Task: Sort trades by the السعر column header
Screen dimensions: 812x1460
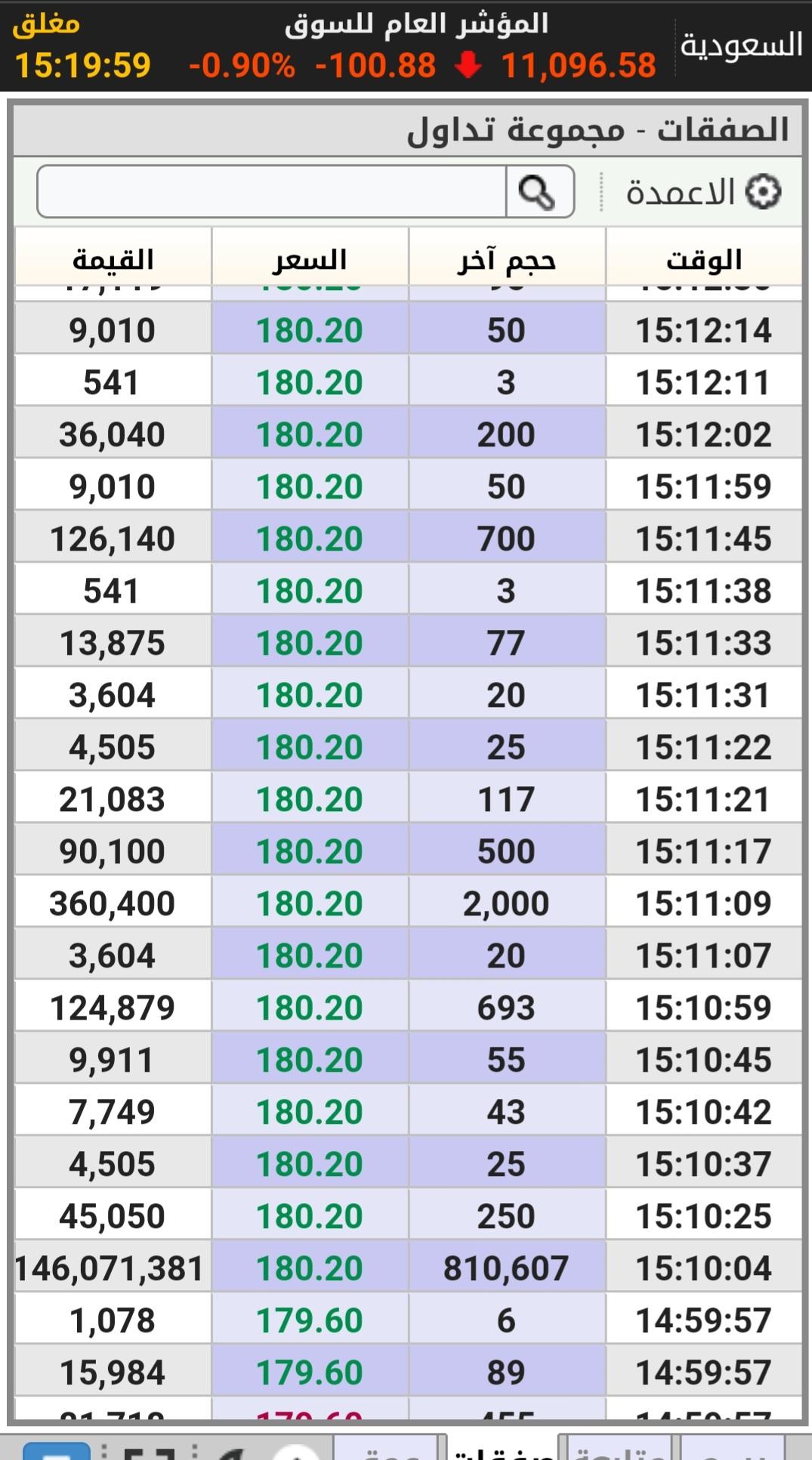Action: click(x=310, y=260)
